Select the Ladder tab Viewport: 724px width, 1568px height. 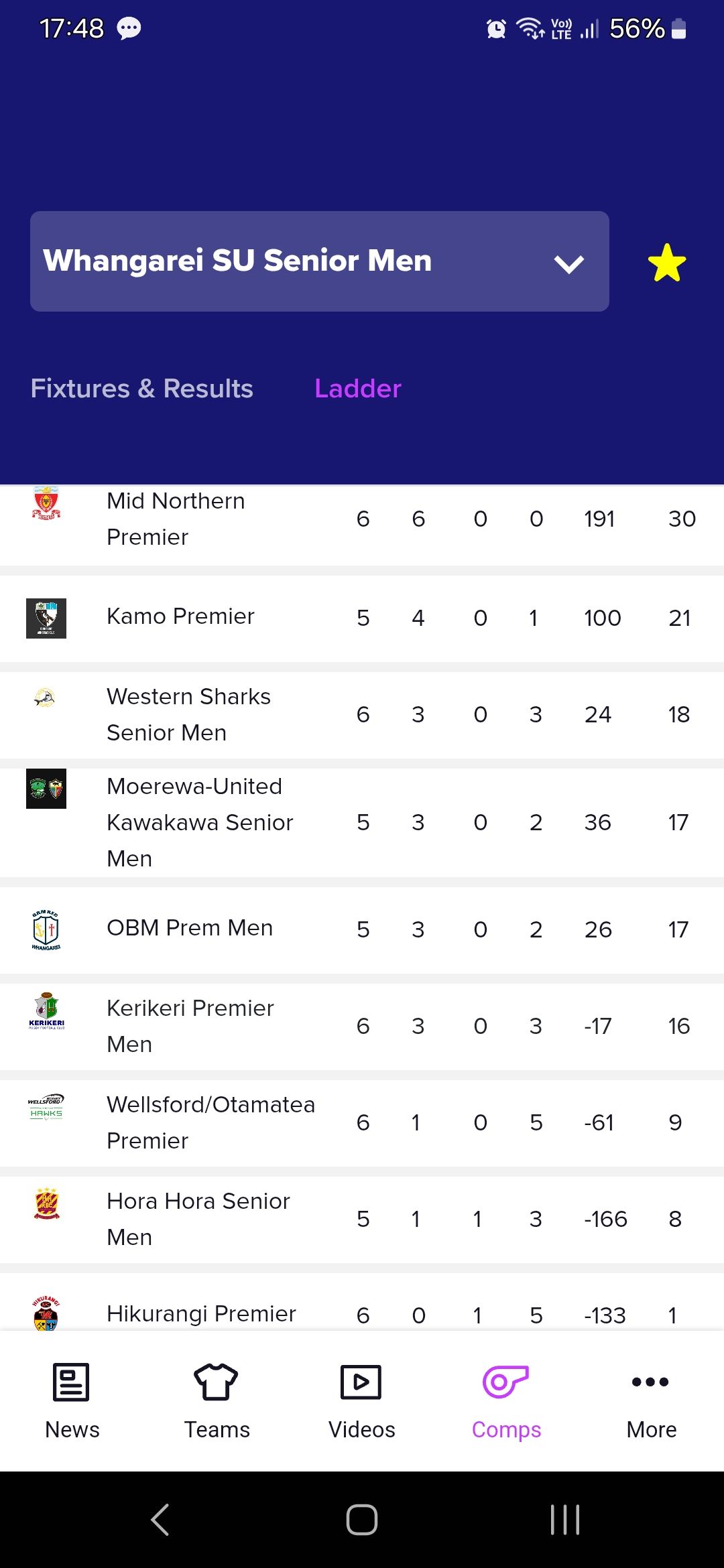pyautogui.click(x=357, y=388)
